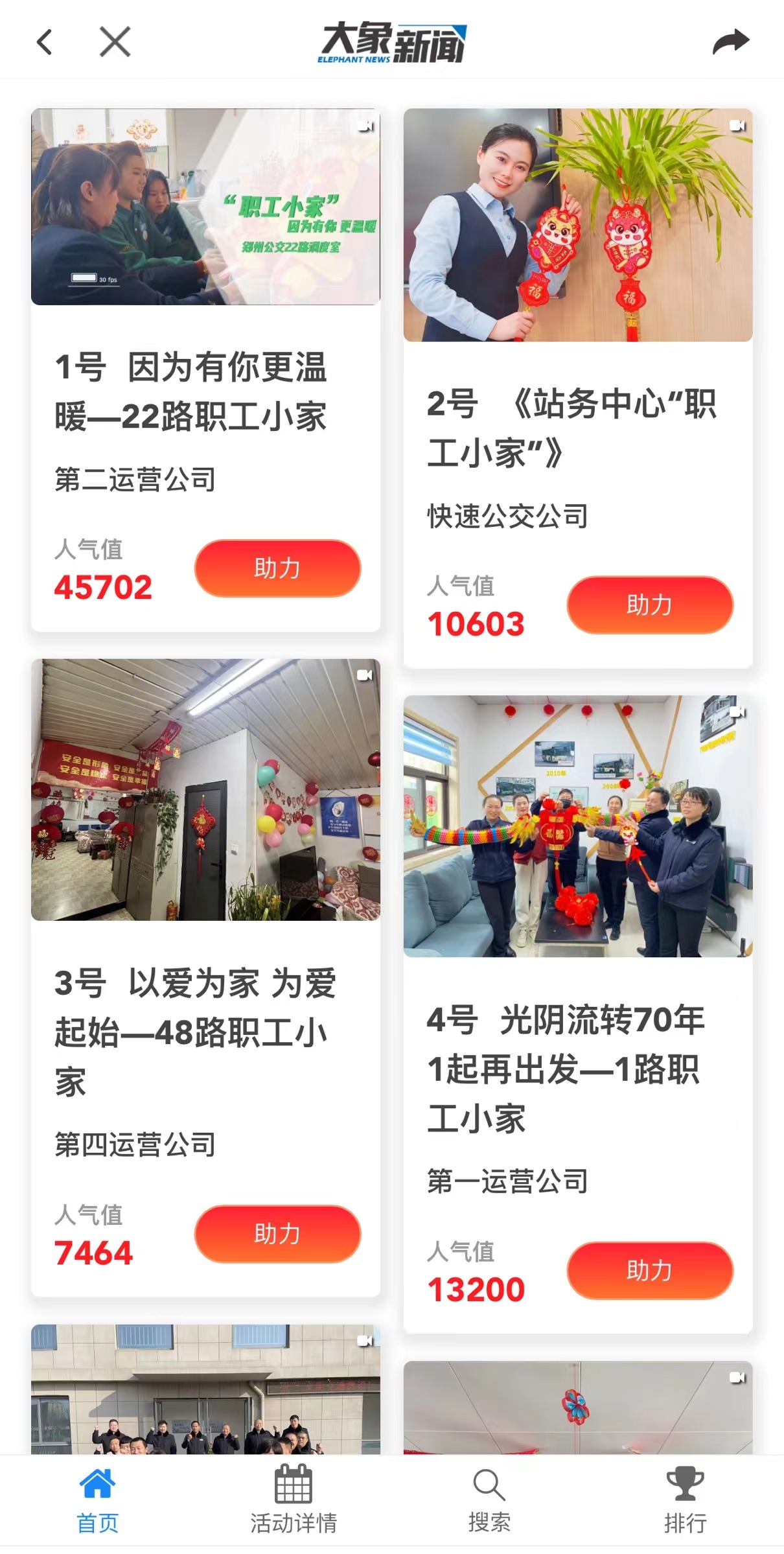Tap 助力 for entry 4号 1路职工小家
Screen dimensions: 784x1554
tap(649, 1270)
